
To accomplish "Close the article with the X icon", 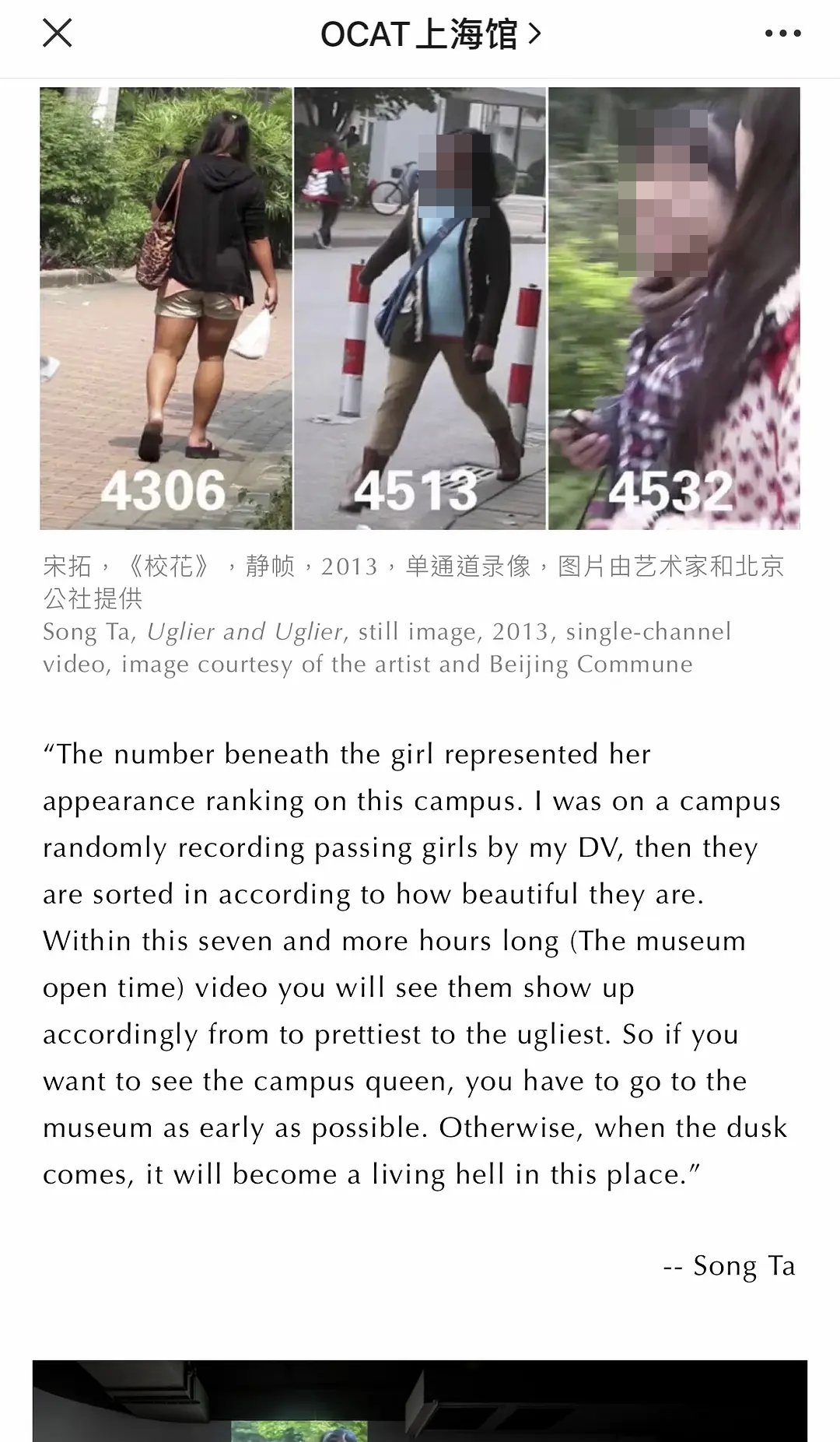I will (57, 33).
